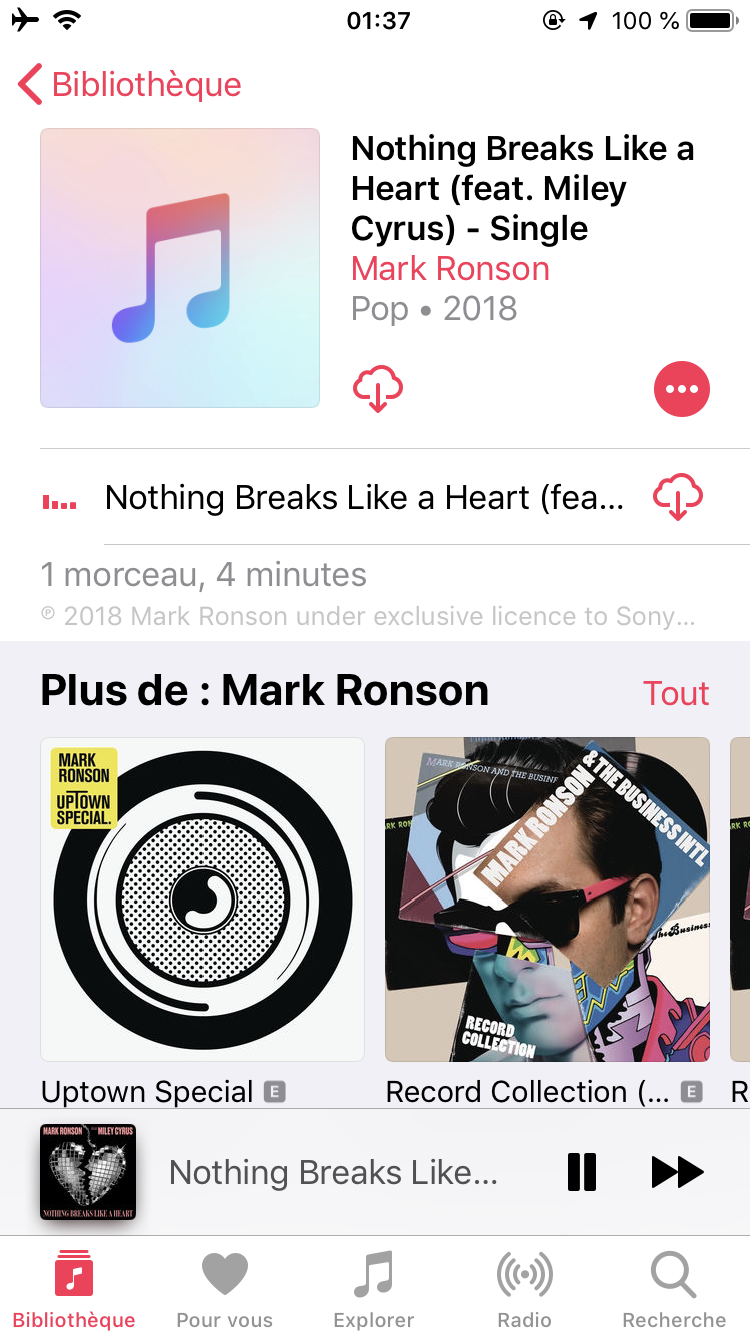Skip to the next track
The height and width of the screenshot is (1334, 750).
tap(677, 1172)
